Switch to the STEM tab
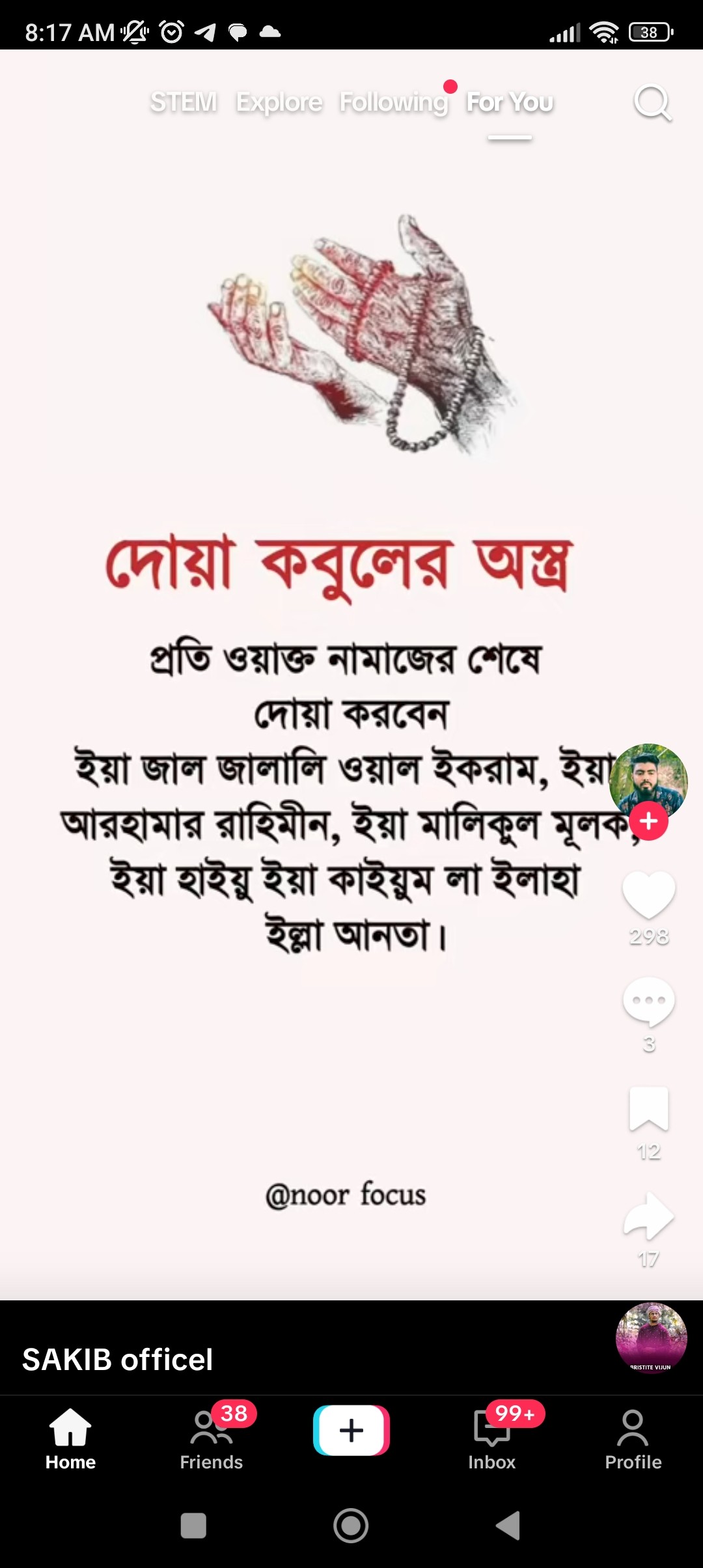The height and width of the screenshot is (1568, 703). (x=184, y=102)
